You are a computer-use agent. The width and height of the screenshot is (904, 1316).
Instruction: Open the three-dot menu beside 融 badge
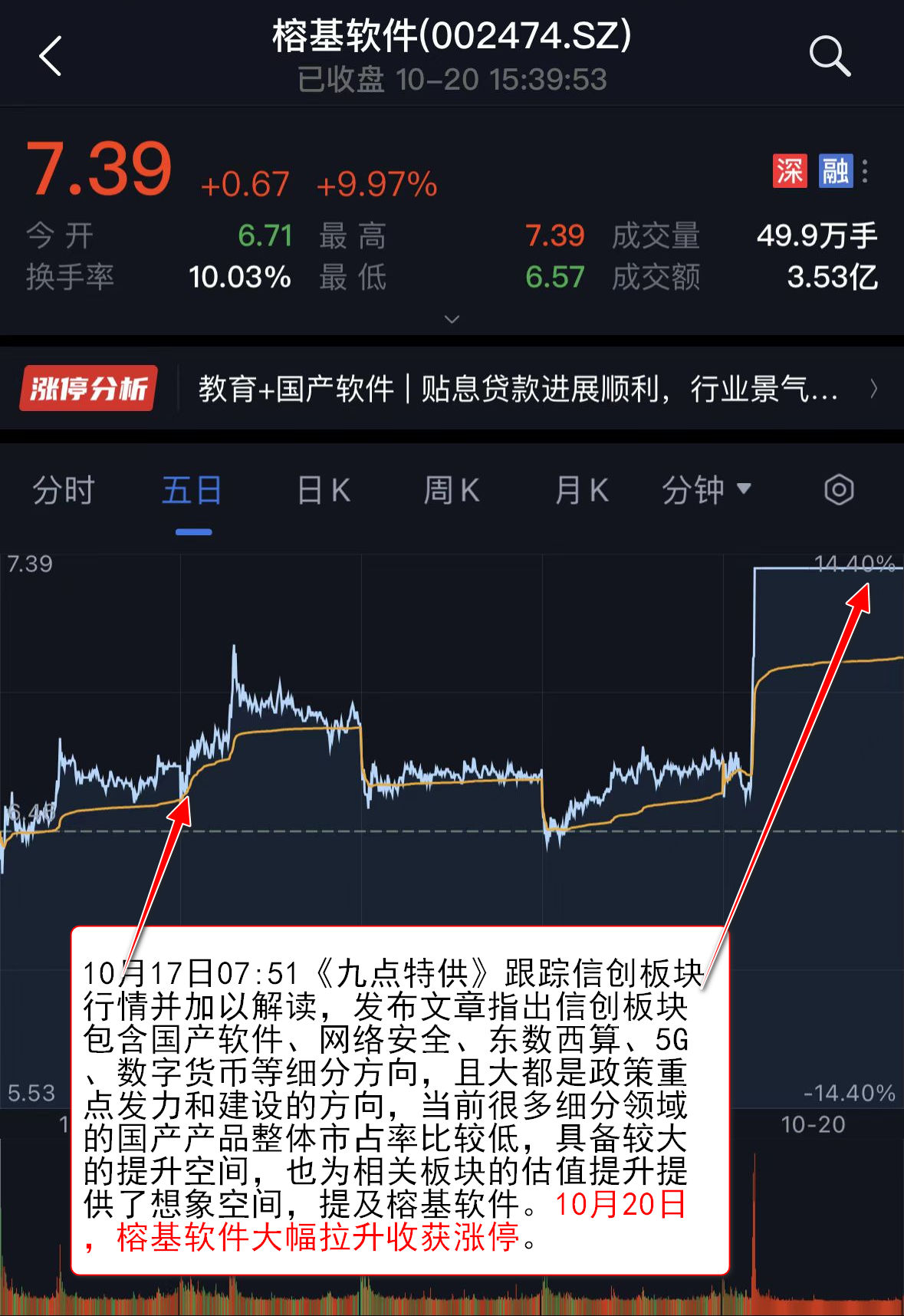click(865, 171)
